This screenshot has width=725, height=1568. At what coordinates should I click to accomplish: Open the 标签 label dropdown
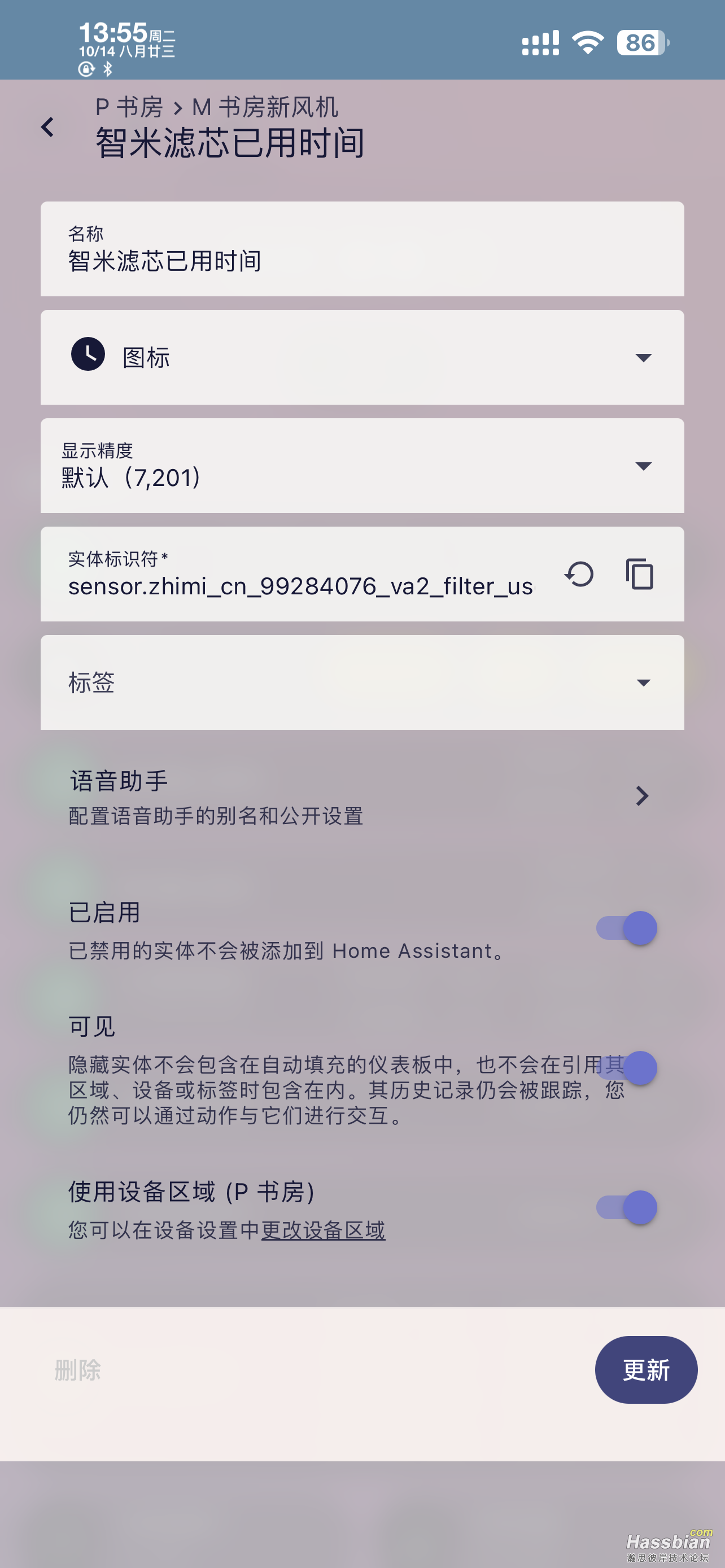(x=361, y=682)
